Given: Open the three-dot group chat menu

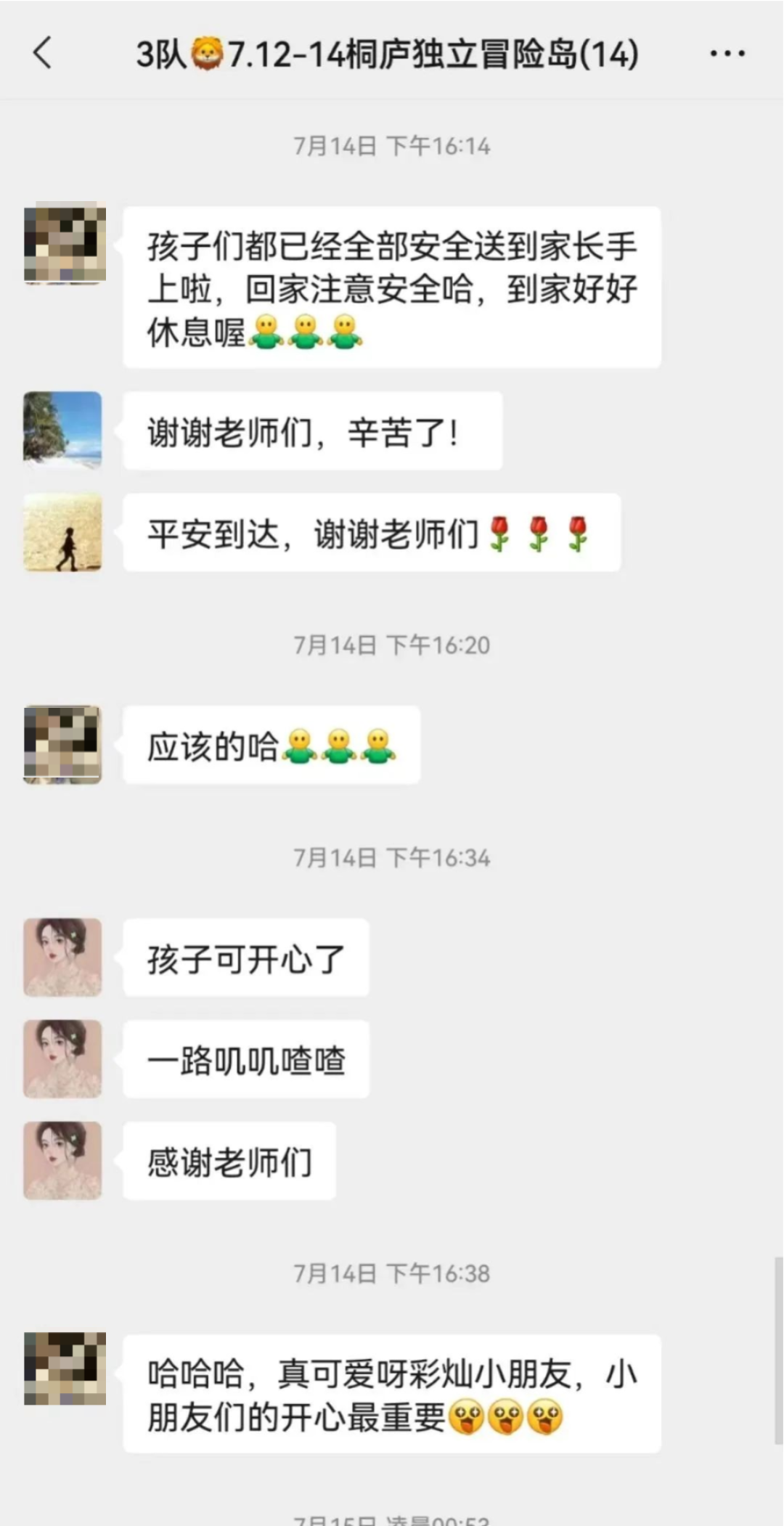Looking at the screenshot, I should click(727, 54).
